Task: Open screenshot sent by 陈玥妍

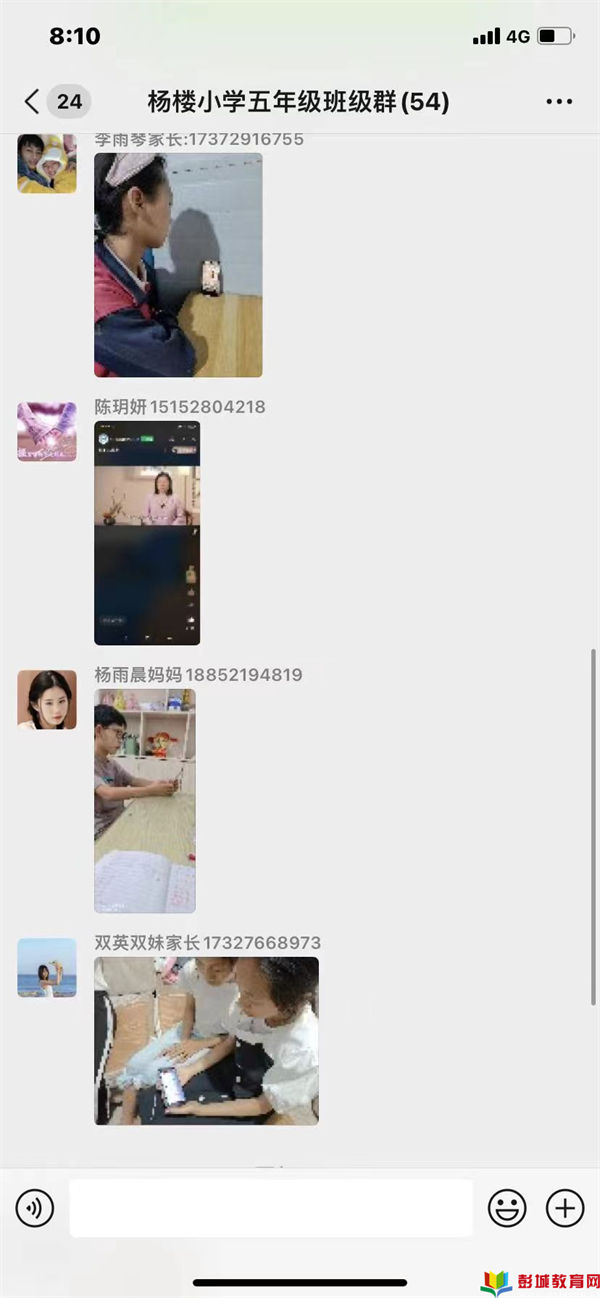Action: click(x=147, y=532)
